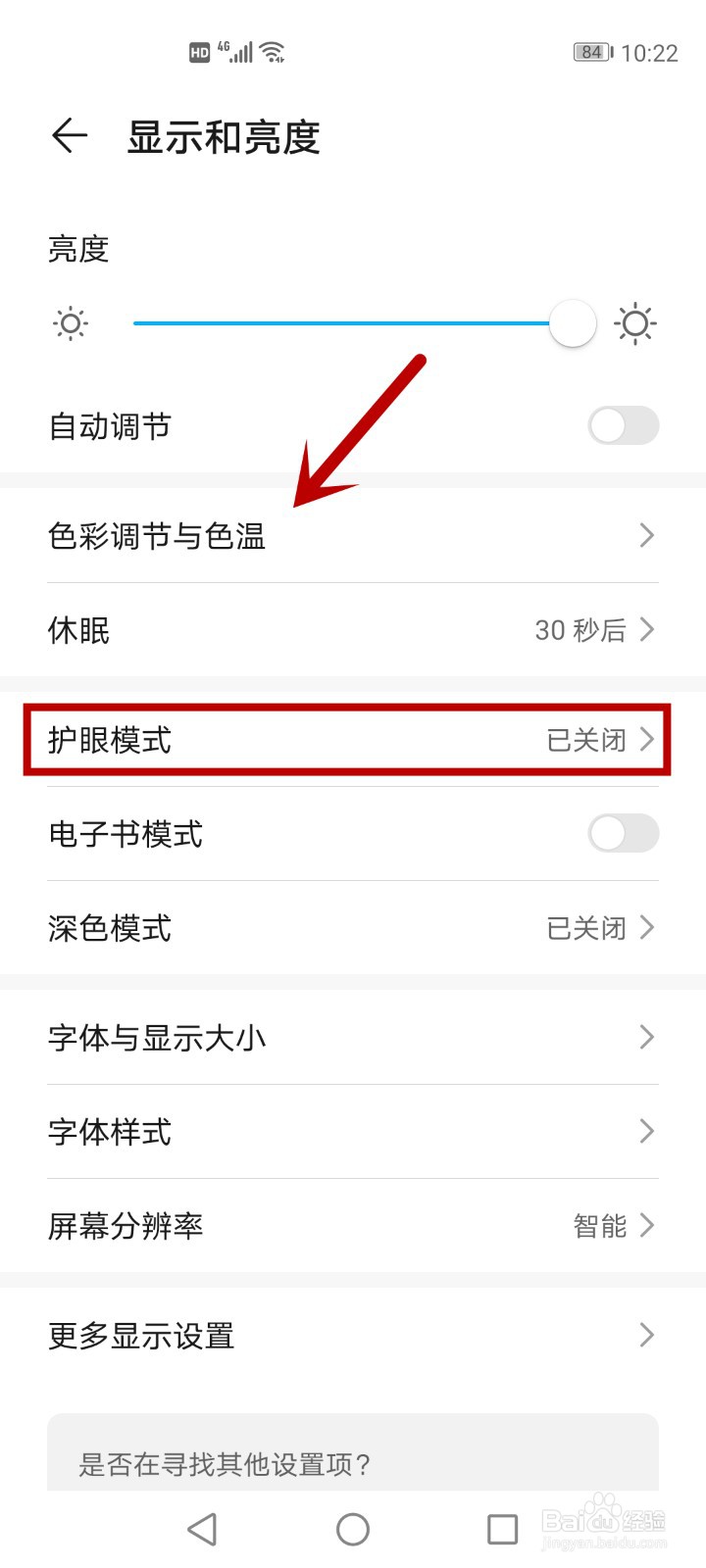Tap the battery indicator in the status bar
Screen dimensions: 706x1568
click(x=589, y=52)
